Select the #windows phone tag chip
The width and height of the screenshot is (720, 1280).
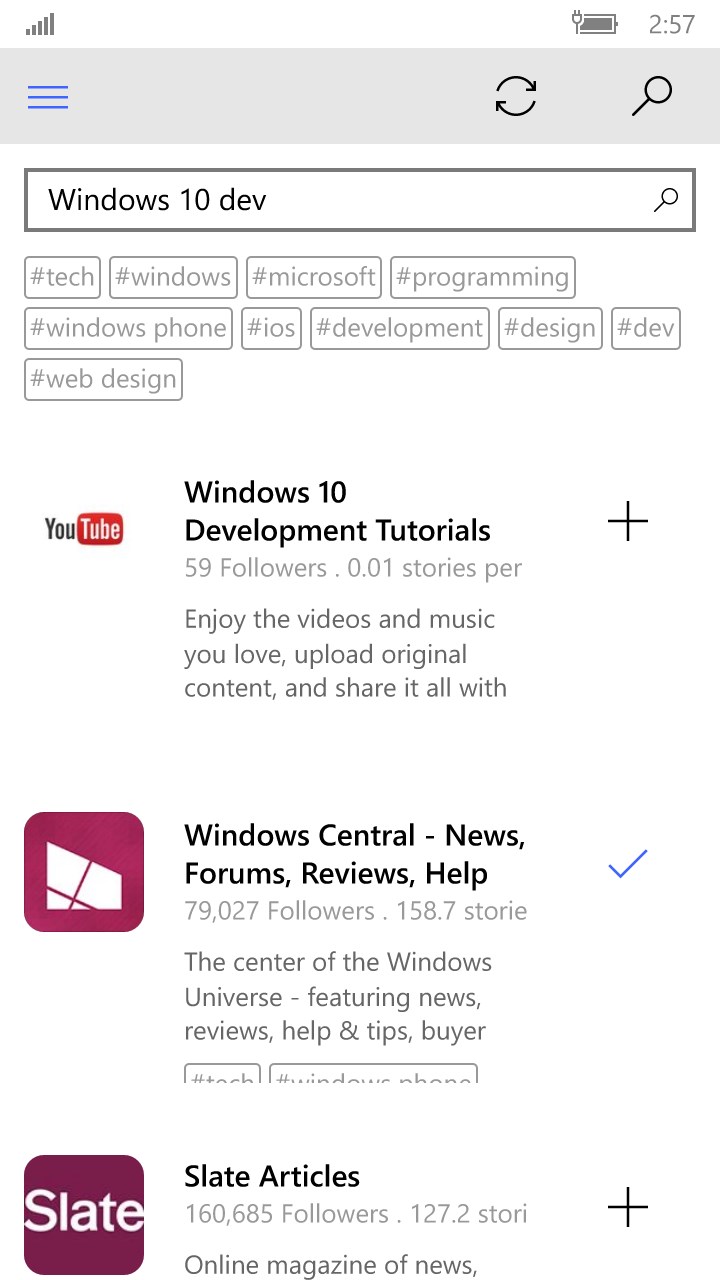pyautogui.click(x=128, y=328)
